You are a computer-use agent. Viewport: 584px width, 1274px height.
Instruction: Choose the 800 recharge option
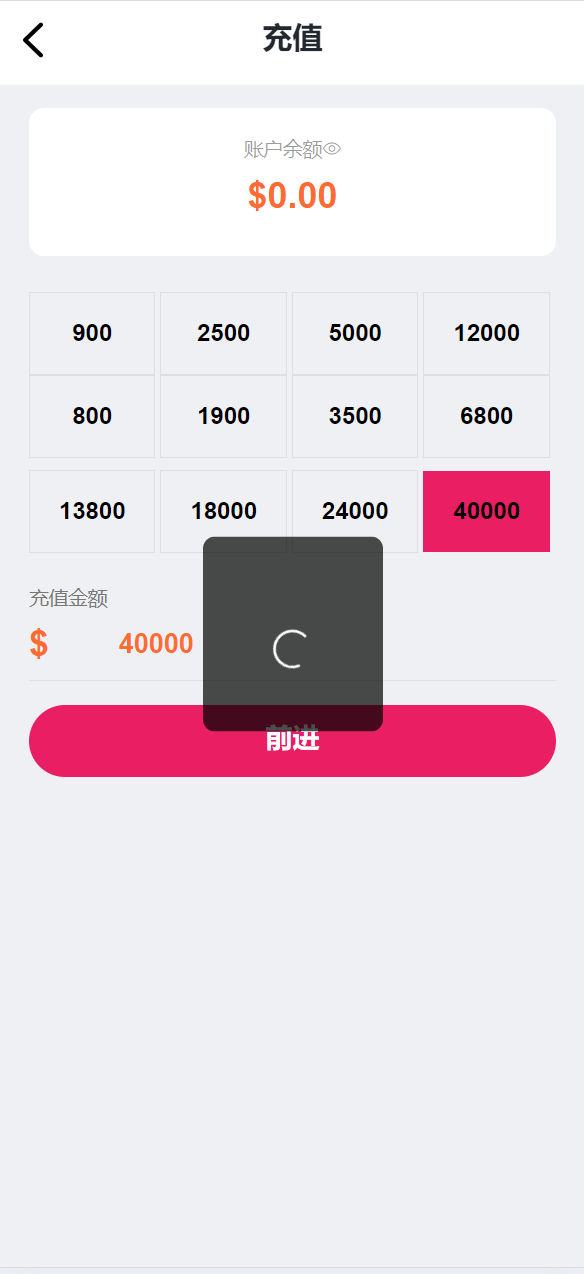(x=92, y=416)
